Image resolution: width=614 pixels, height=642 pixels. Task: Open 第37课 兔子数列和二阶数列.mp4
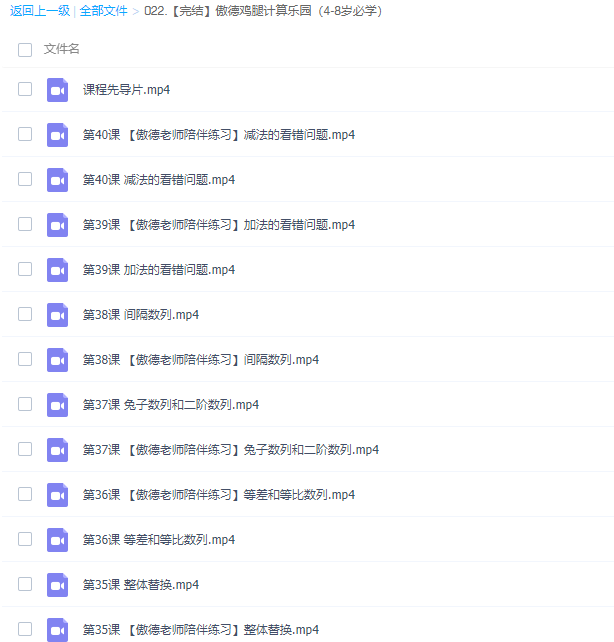pos(170,405)
